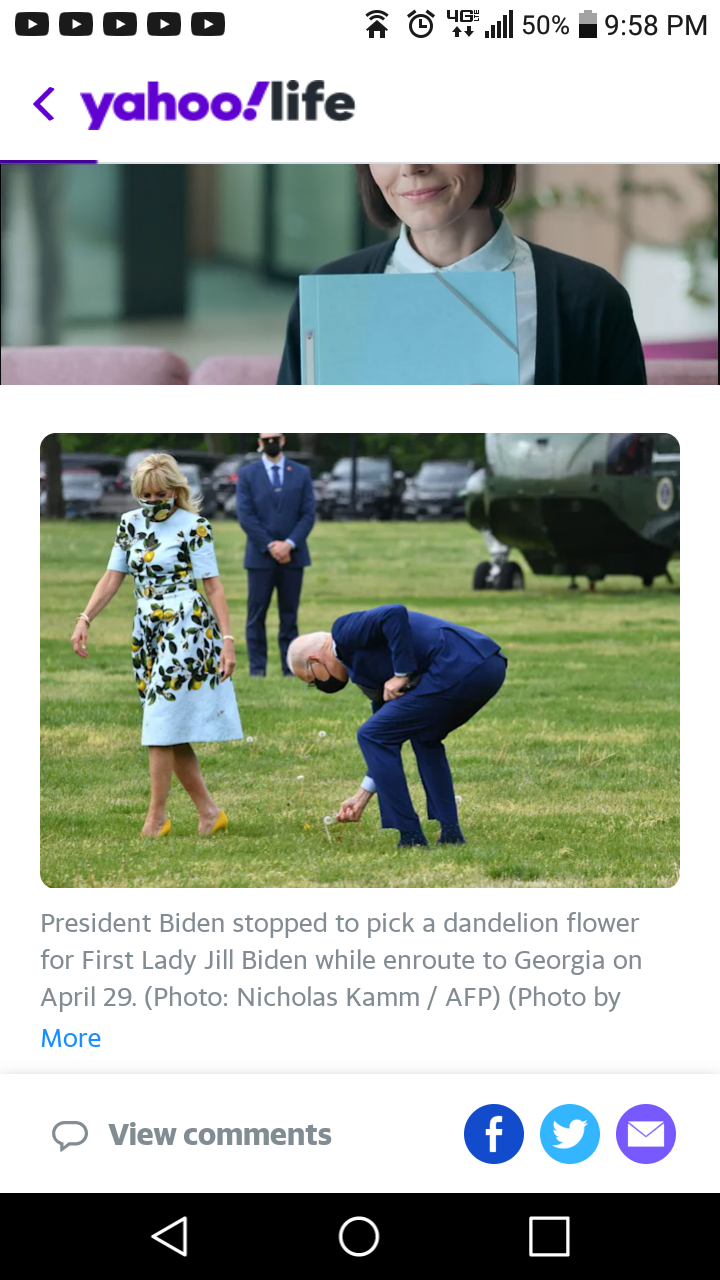Image resolution: width=720 pixels, height=1280 pixels.
Task: Go back using the purple arrow
Action: (44, 104)
